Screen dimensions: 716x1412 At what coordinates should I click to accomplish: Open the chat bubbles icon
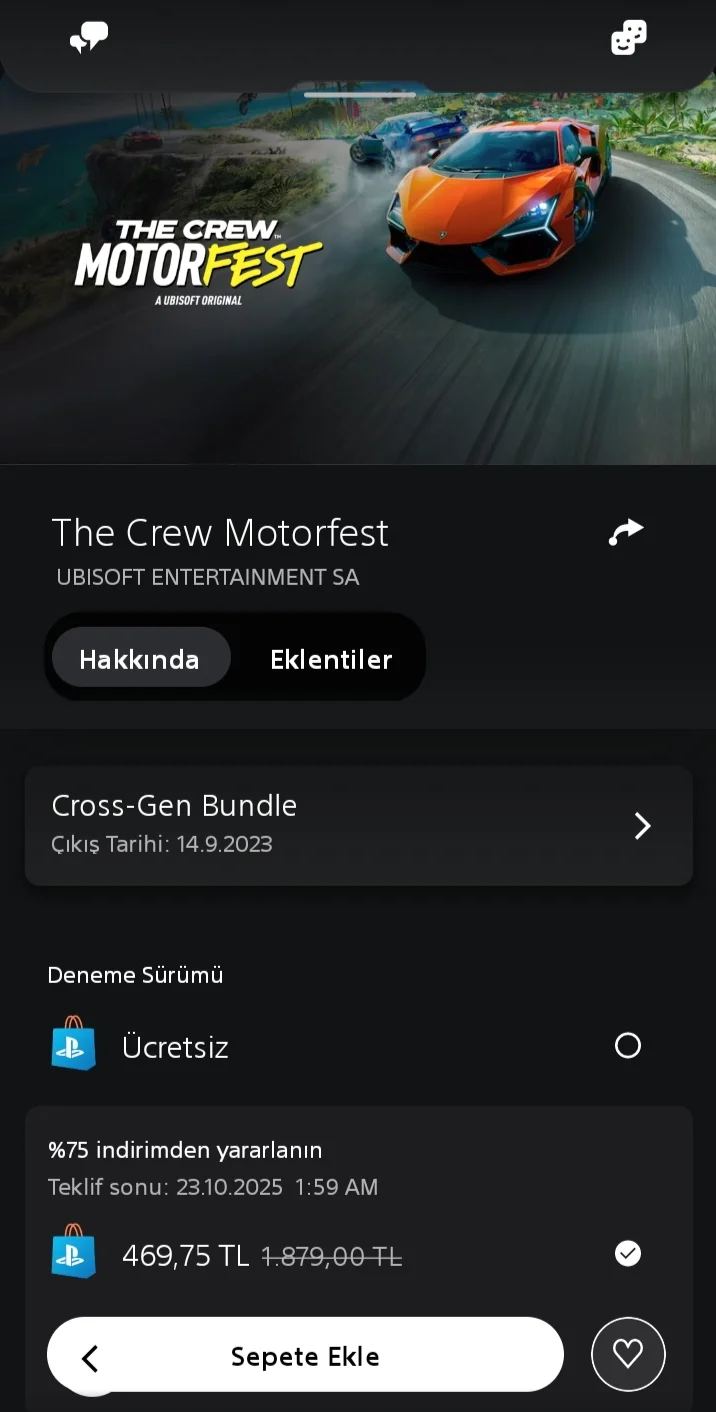[x=89, y=38]
